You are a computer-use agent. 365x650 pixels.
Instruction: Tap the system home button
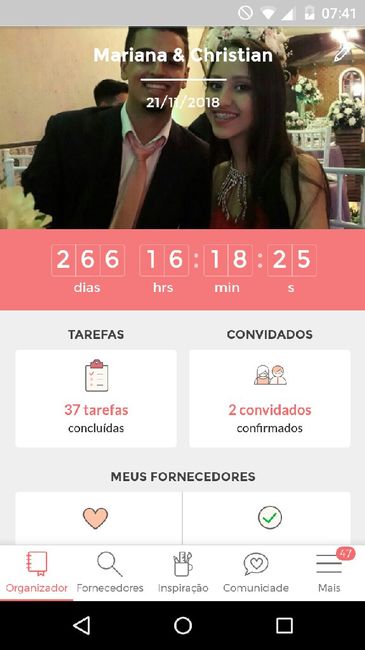pyautogui.click(x=182, y=626)
